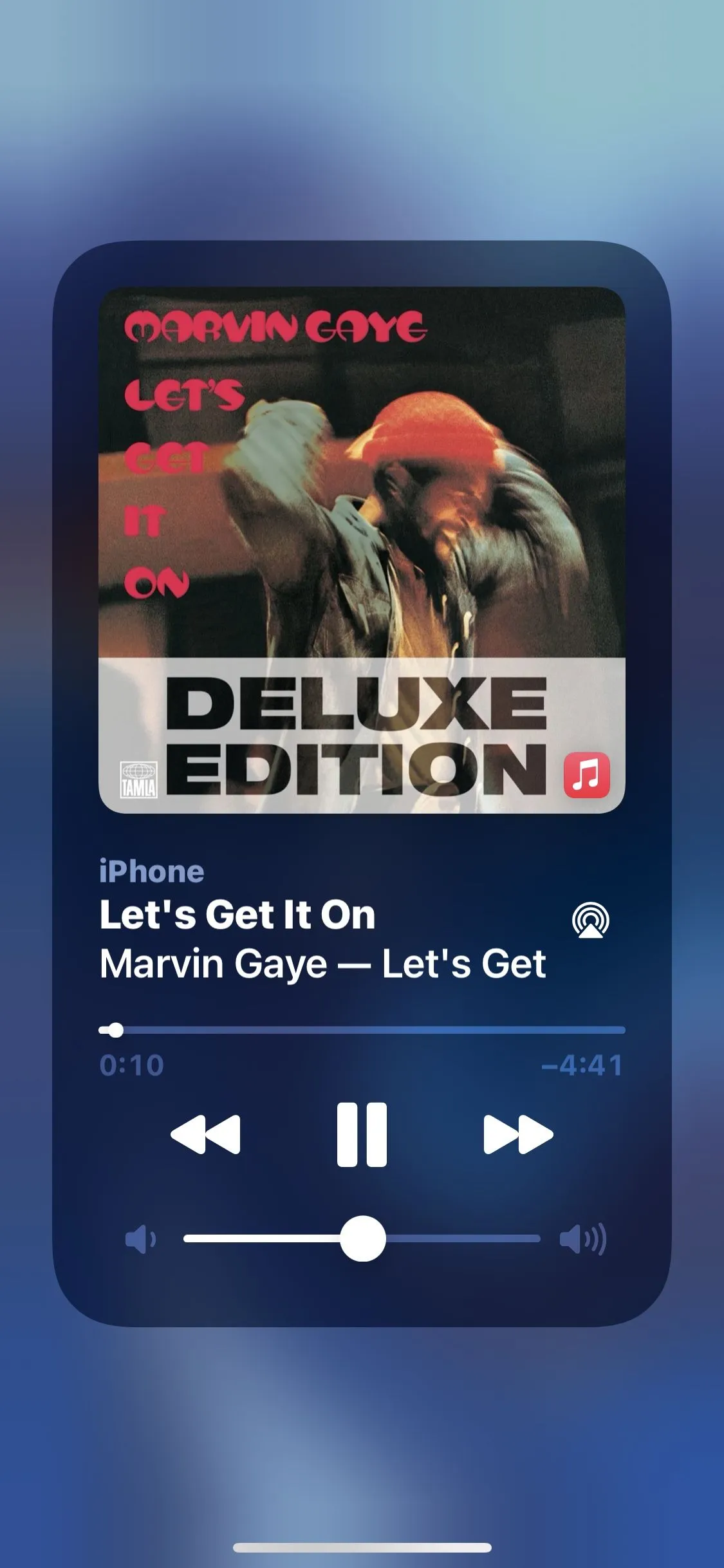Image resolution: width=724 pixels, height=1568 pixels.
Task: Tap the song progress bar to seek
Action: 362,1030
